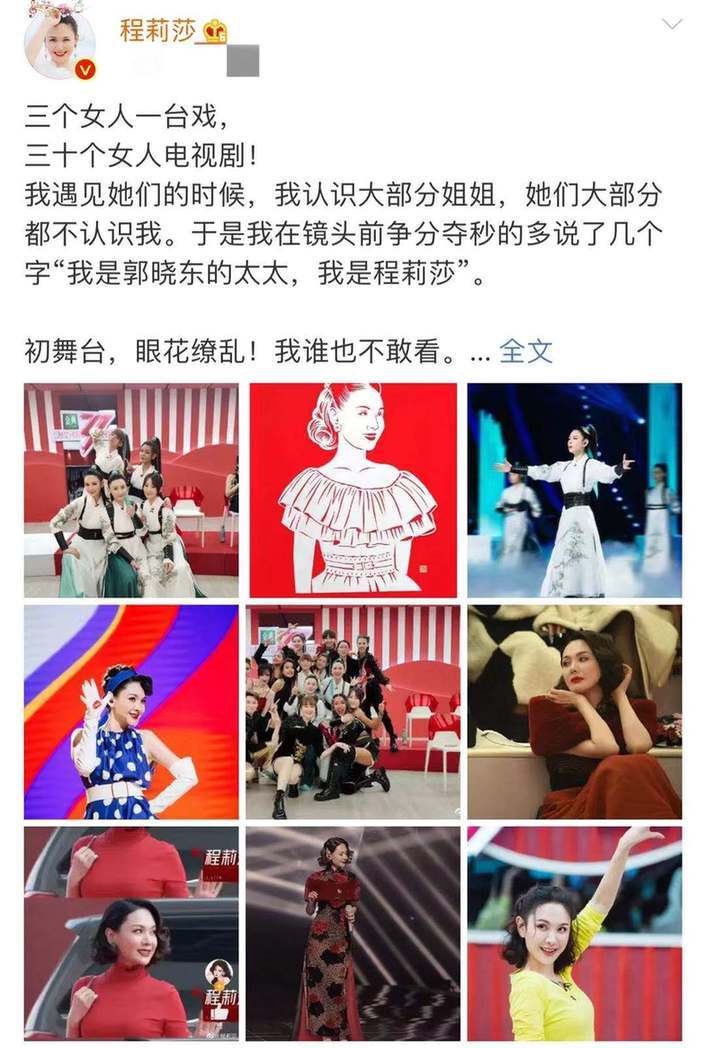Open the poster's profile picture
The width and height of the screenshot is (706, 1048).
click(x=60, y=40)
